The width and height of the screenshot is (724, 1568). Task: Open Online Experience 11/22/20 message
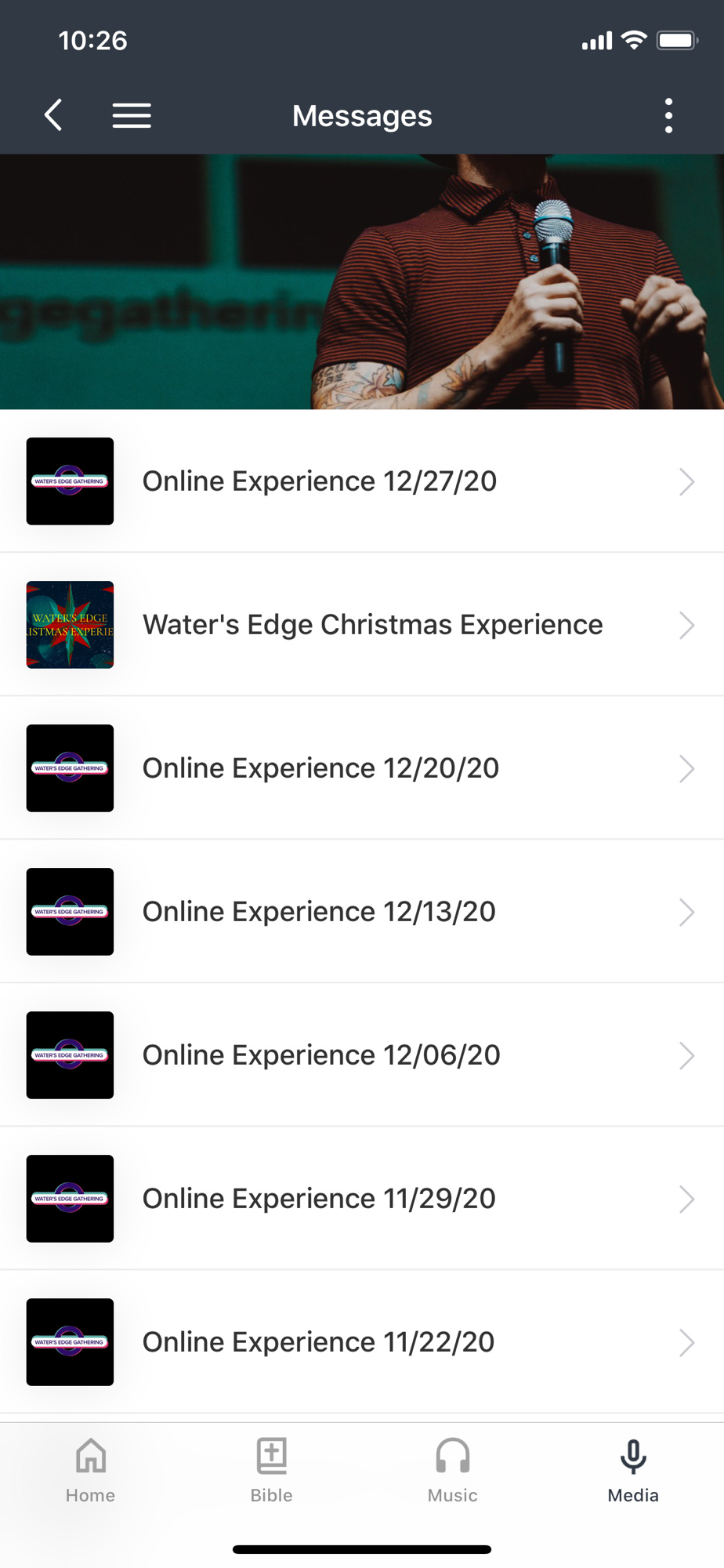(x=360, y=1342)
